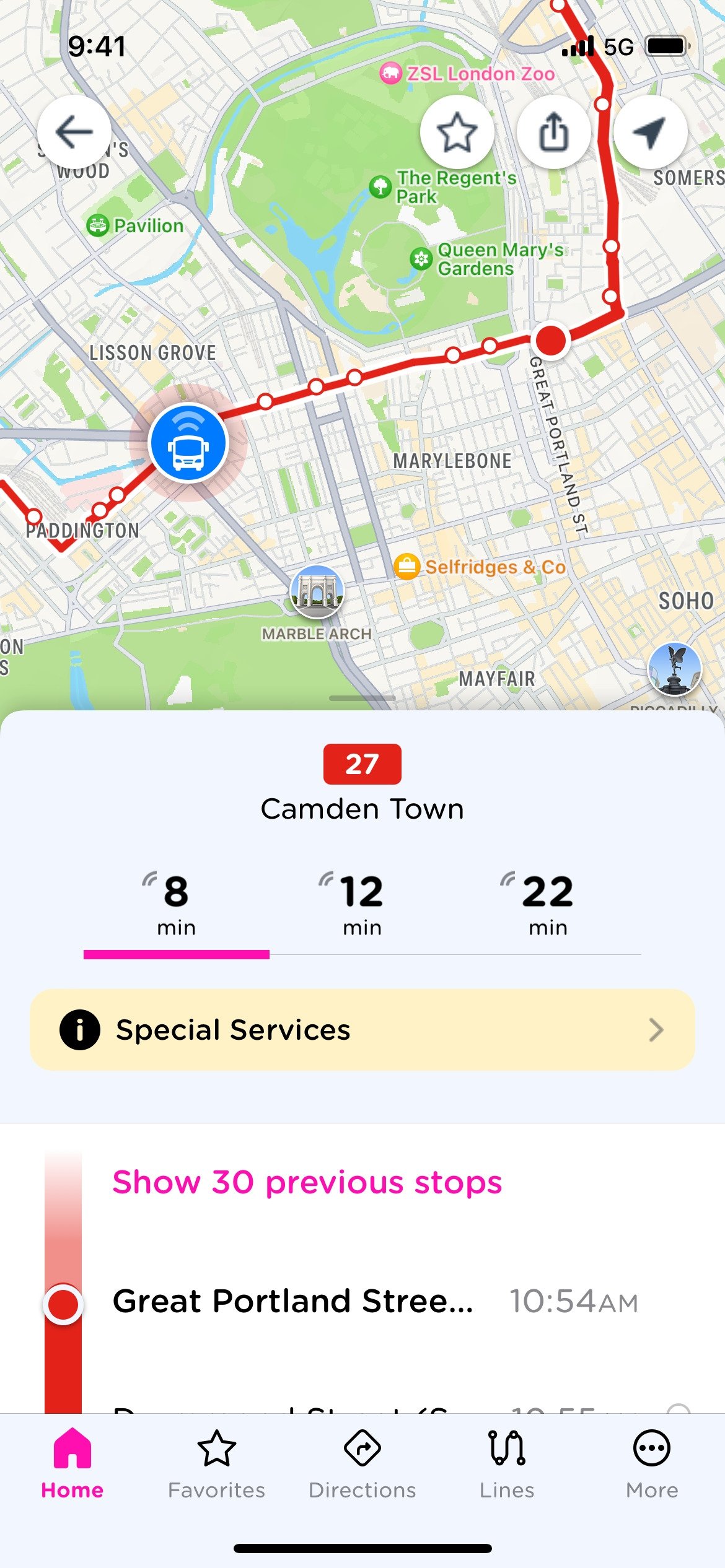Viewport: 725px width, 1568px height.
Task: Open the Special Services notice
Action: (x=362, y=1030)
